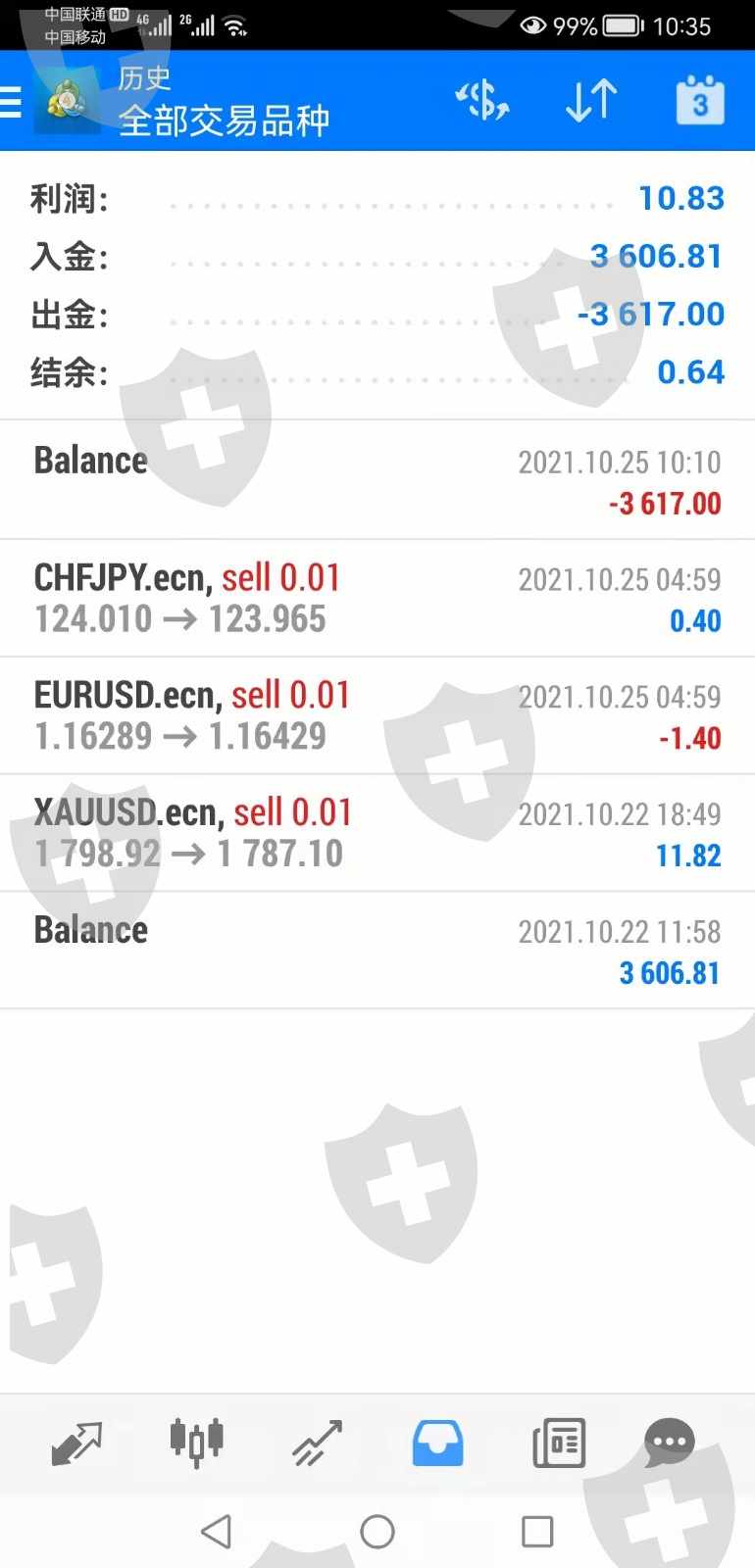This screenshot has width=755, height=1568.
Task: Go back with the system back button
Action: (216, 1531)
